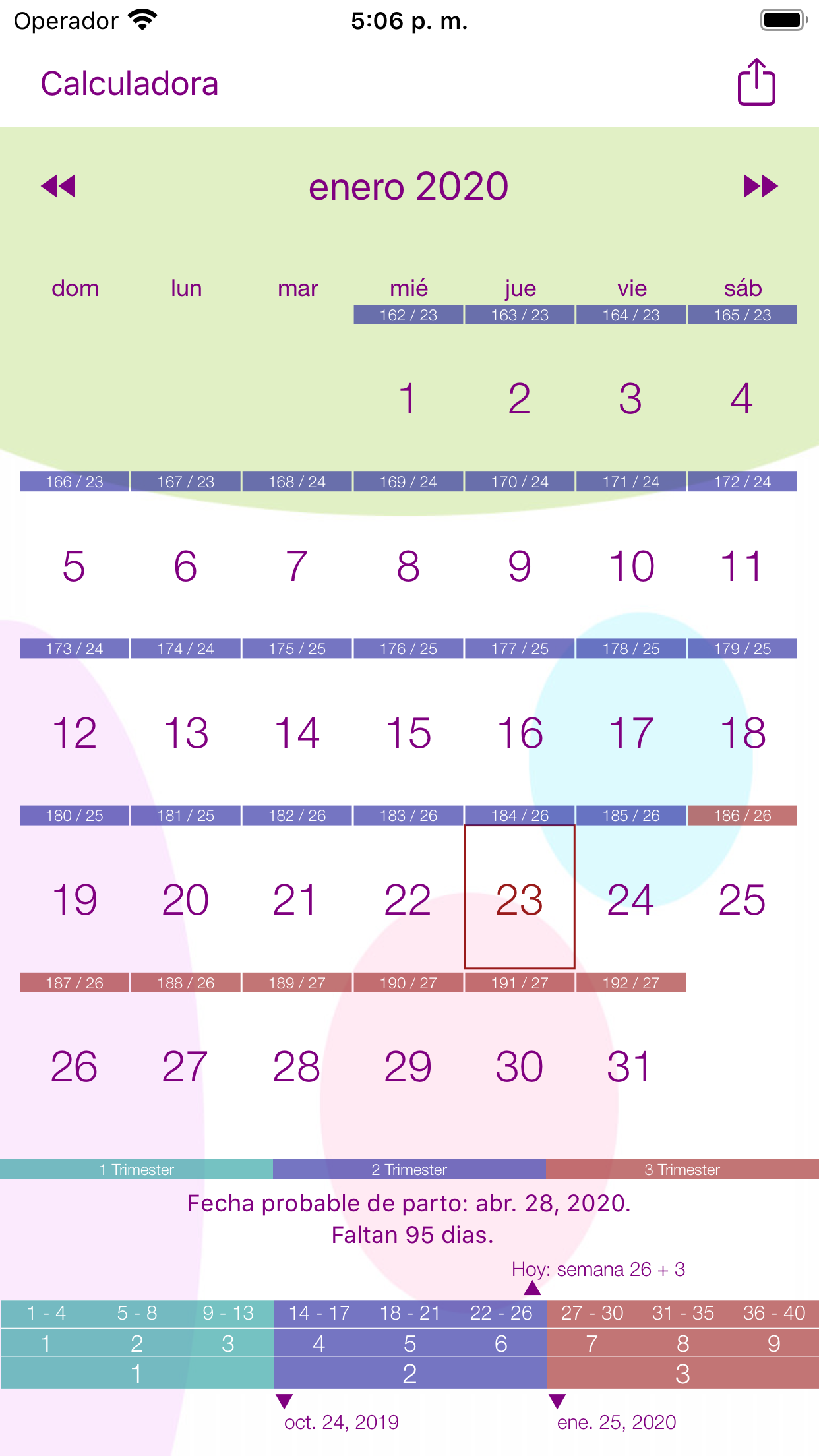Viewport: 819px width, 1456px height.
Task: Tap the Calculadora title
Action: tap(129, 83)
